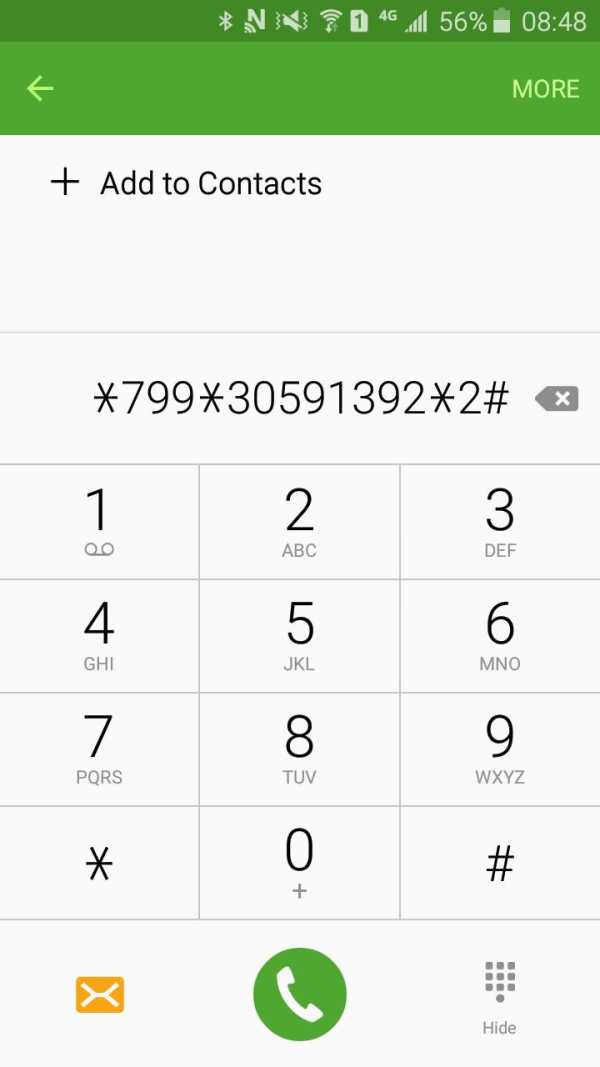Enter digit 9 on keypad
The width and height of the screenshot is (600, 1067).
tap(500, 749)
